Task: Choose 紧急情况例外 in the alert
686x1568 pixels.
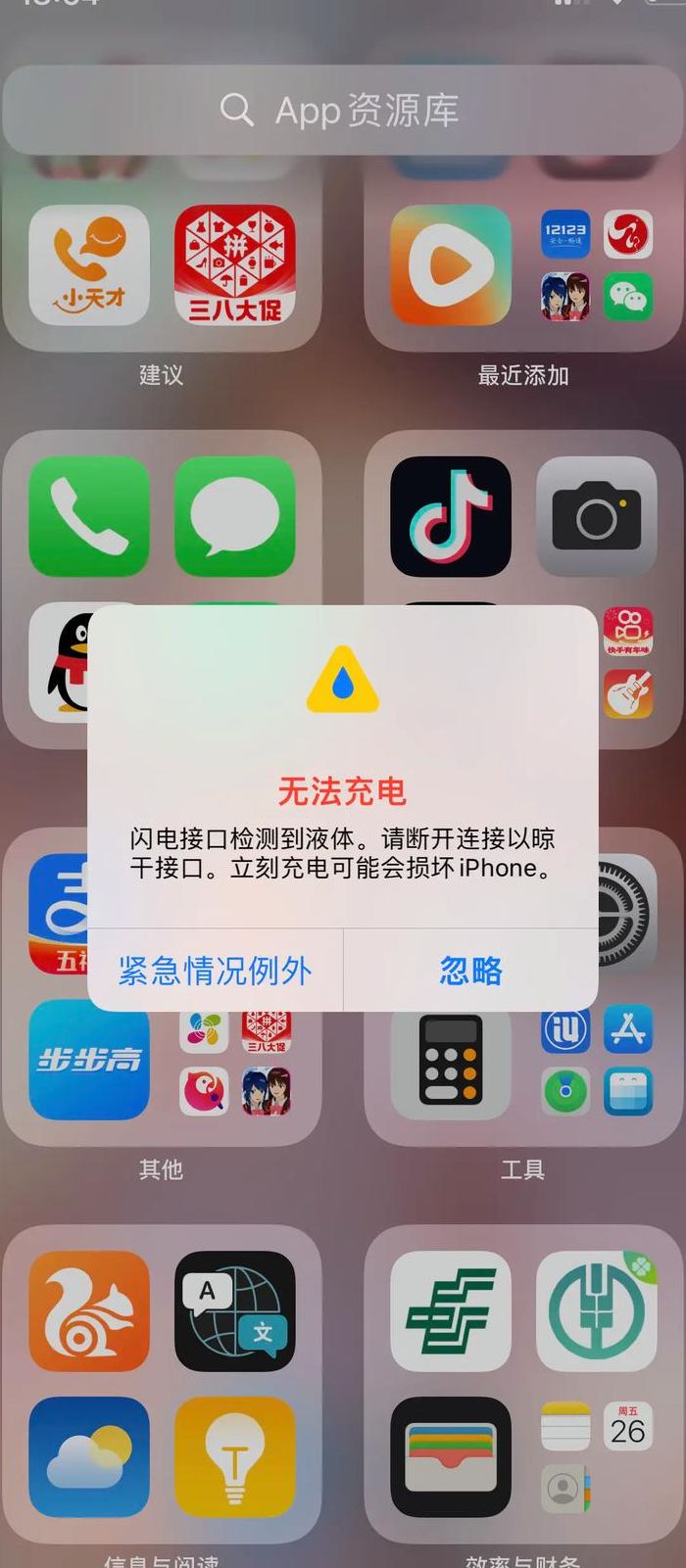Action: tap(216, 971)
